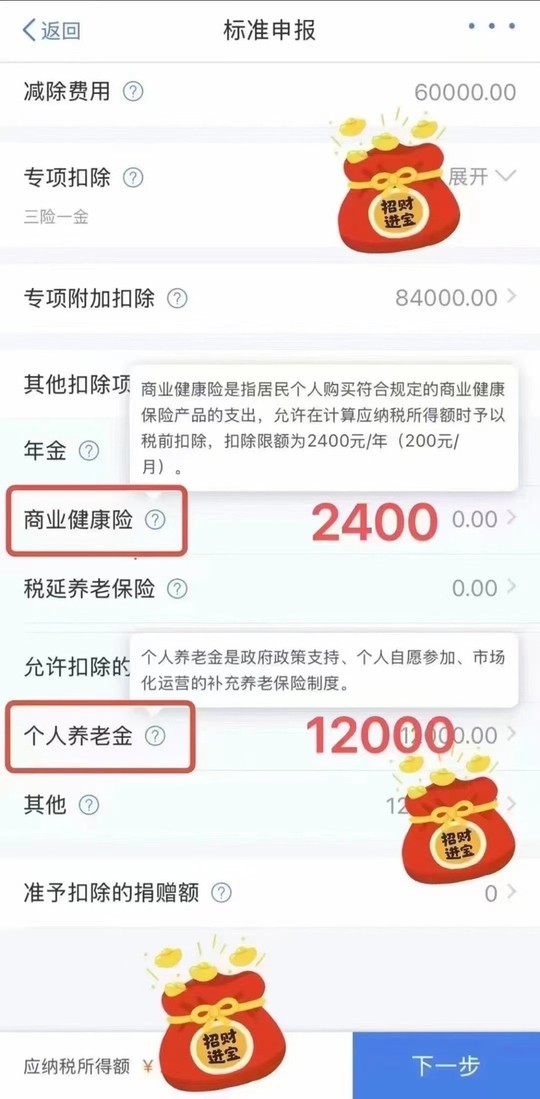Viewport: 540px width, 1099px height.
Task: Show the 个人养老金 help tooltip
Action: pyautogui.click(x=155, y=735)
